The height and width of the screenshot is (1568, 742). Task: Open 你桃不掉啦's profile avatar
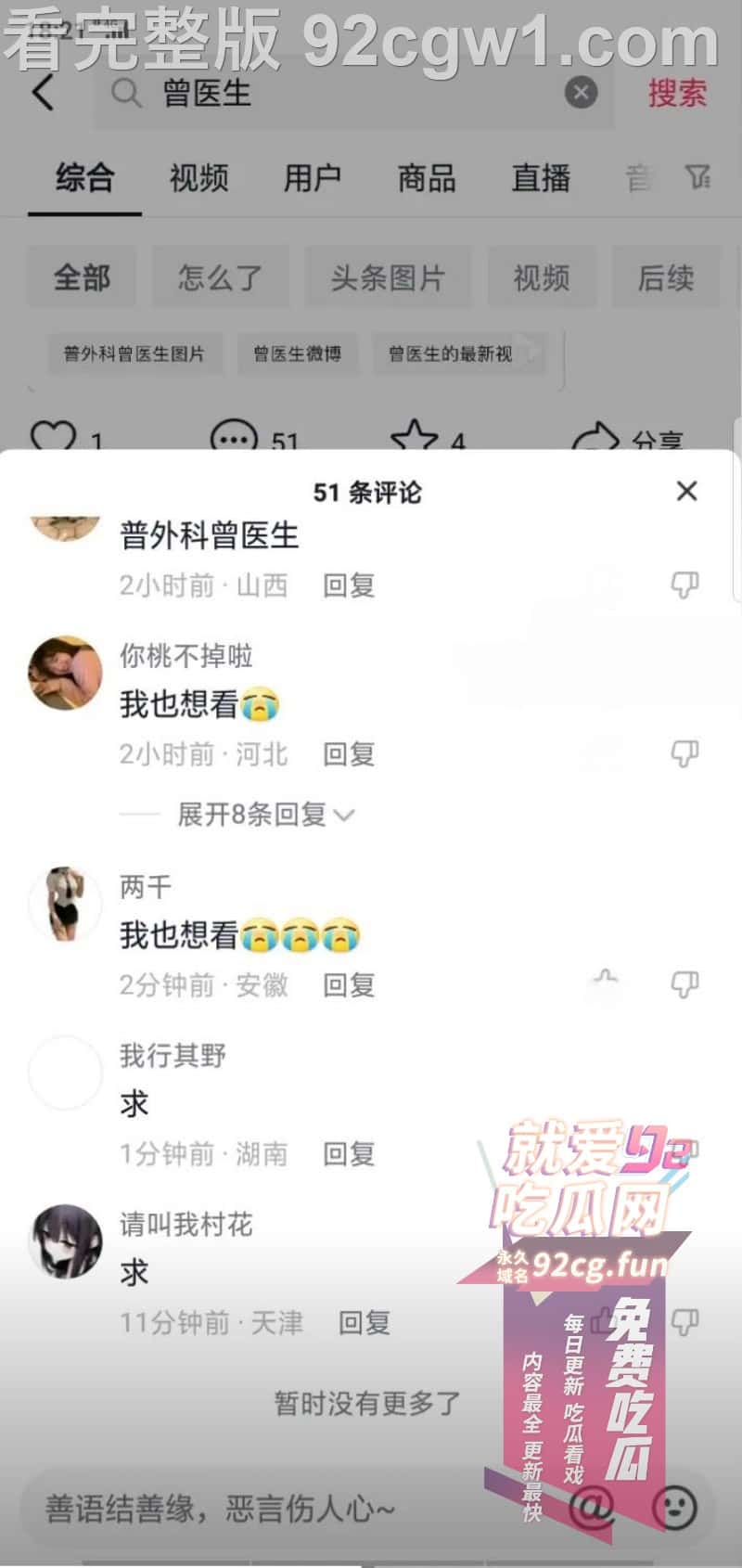[x=65, y=673]
